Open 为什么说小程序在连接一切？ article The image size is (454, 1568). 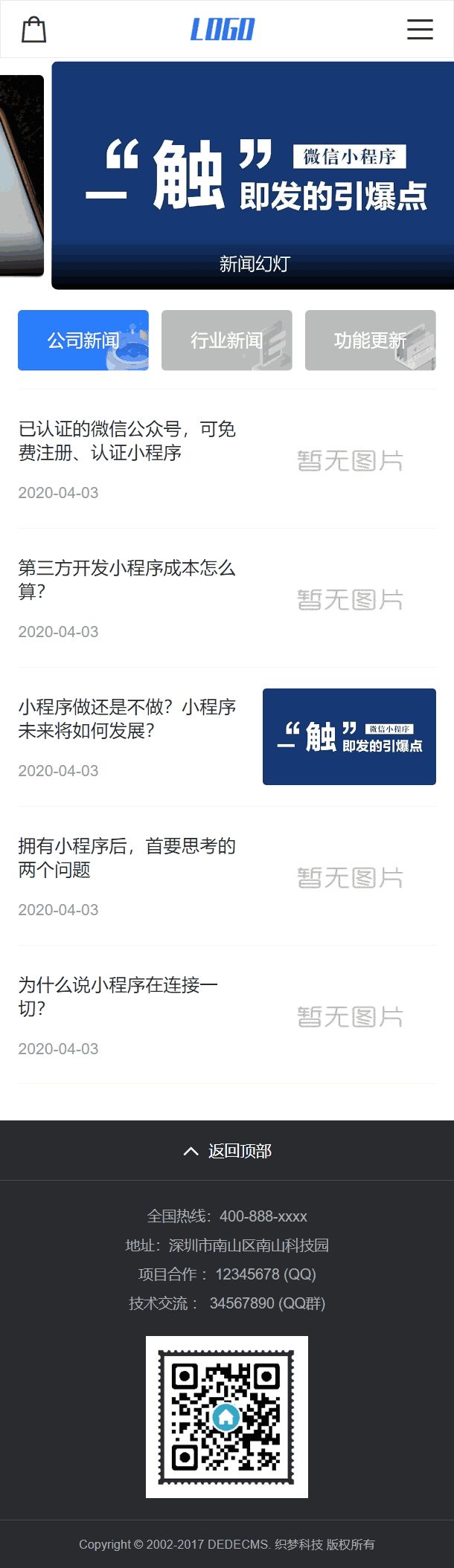tap(119, 997)
